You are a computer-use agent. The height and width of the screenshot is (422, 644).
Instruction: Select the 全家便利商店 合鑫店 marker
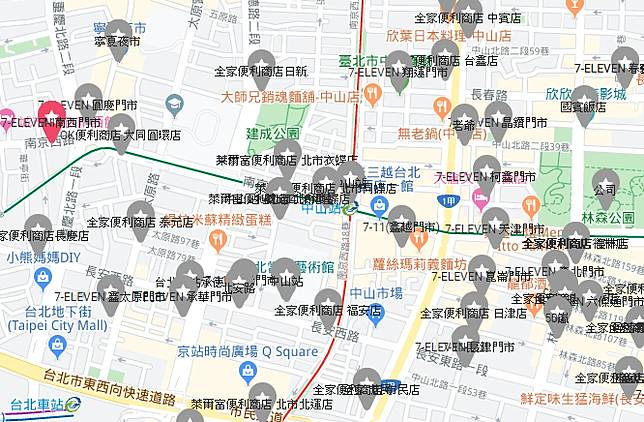(x=446, y=54)
